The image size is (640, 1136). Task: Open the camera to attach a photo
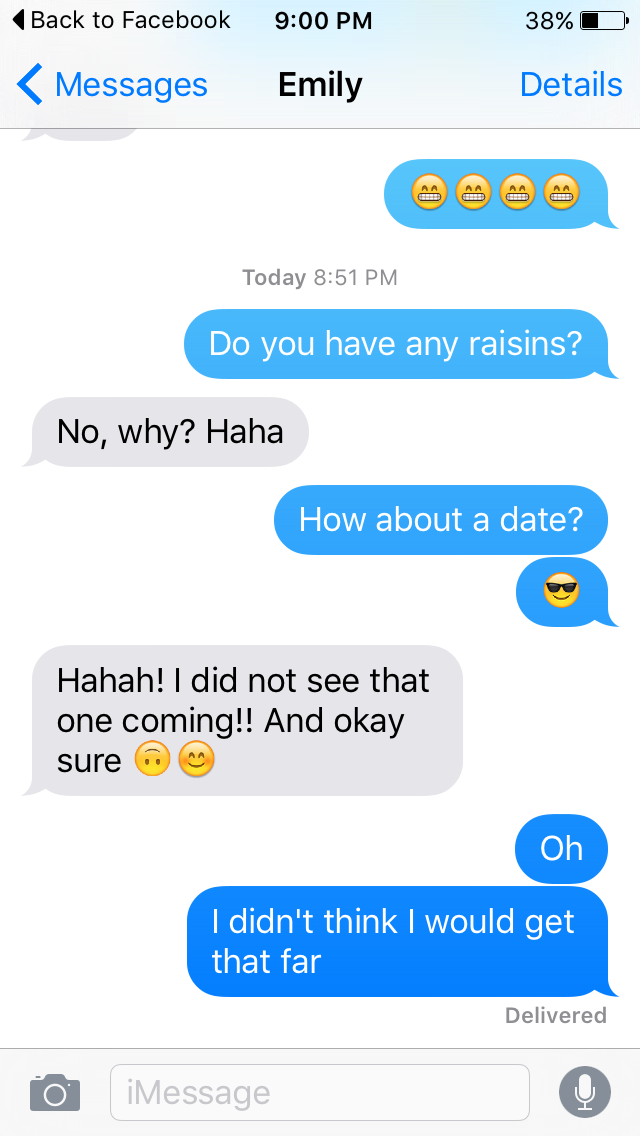coord(54,1092)
